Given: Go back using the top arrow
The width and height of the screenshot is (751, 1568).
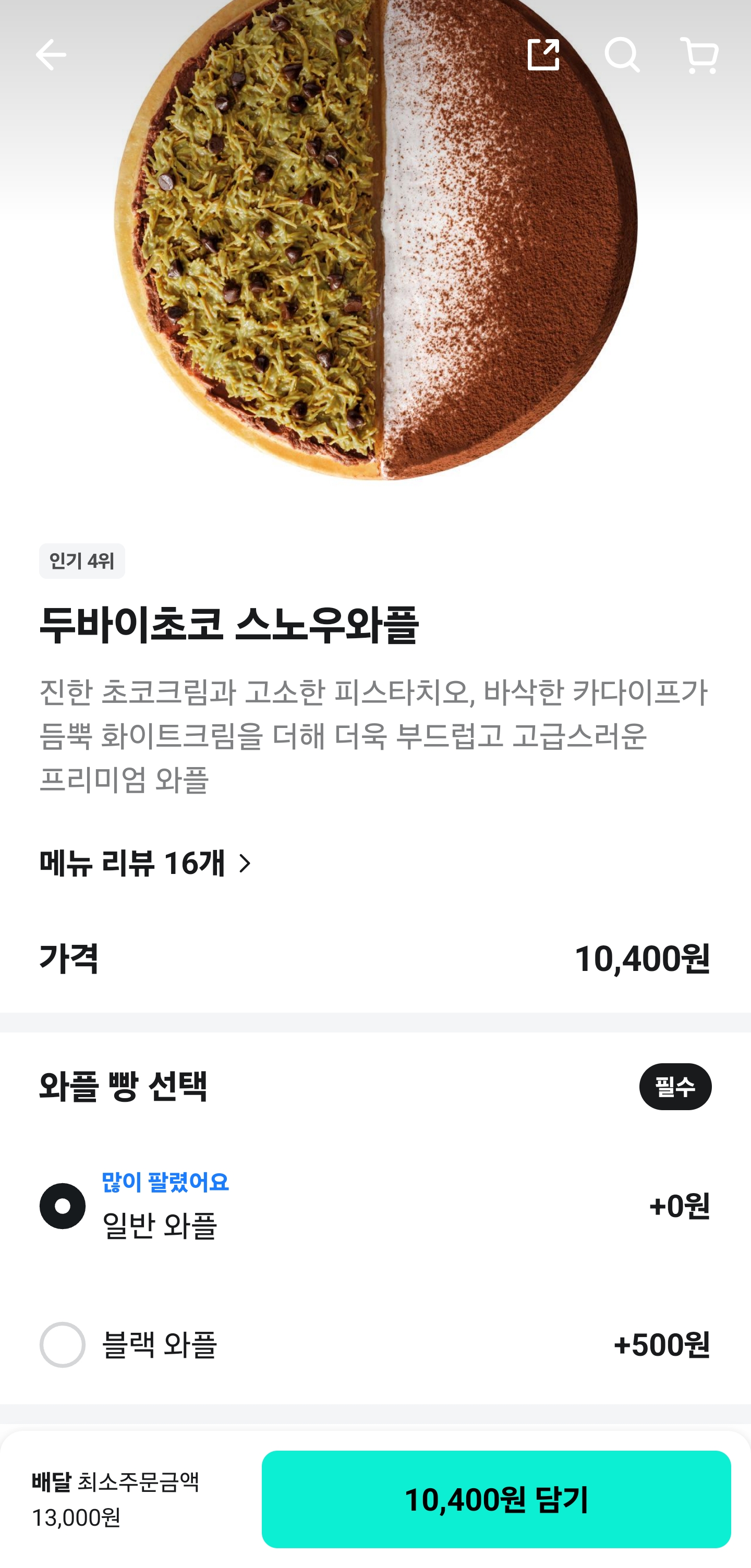Looking at the screenshot, I should tap(51, 55).
